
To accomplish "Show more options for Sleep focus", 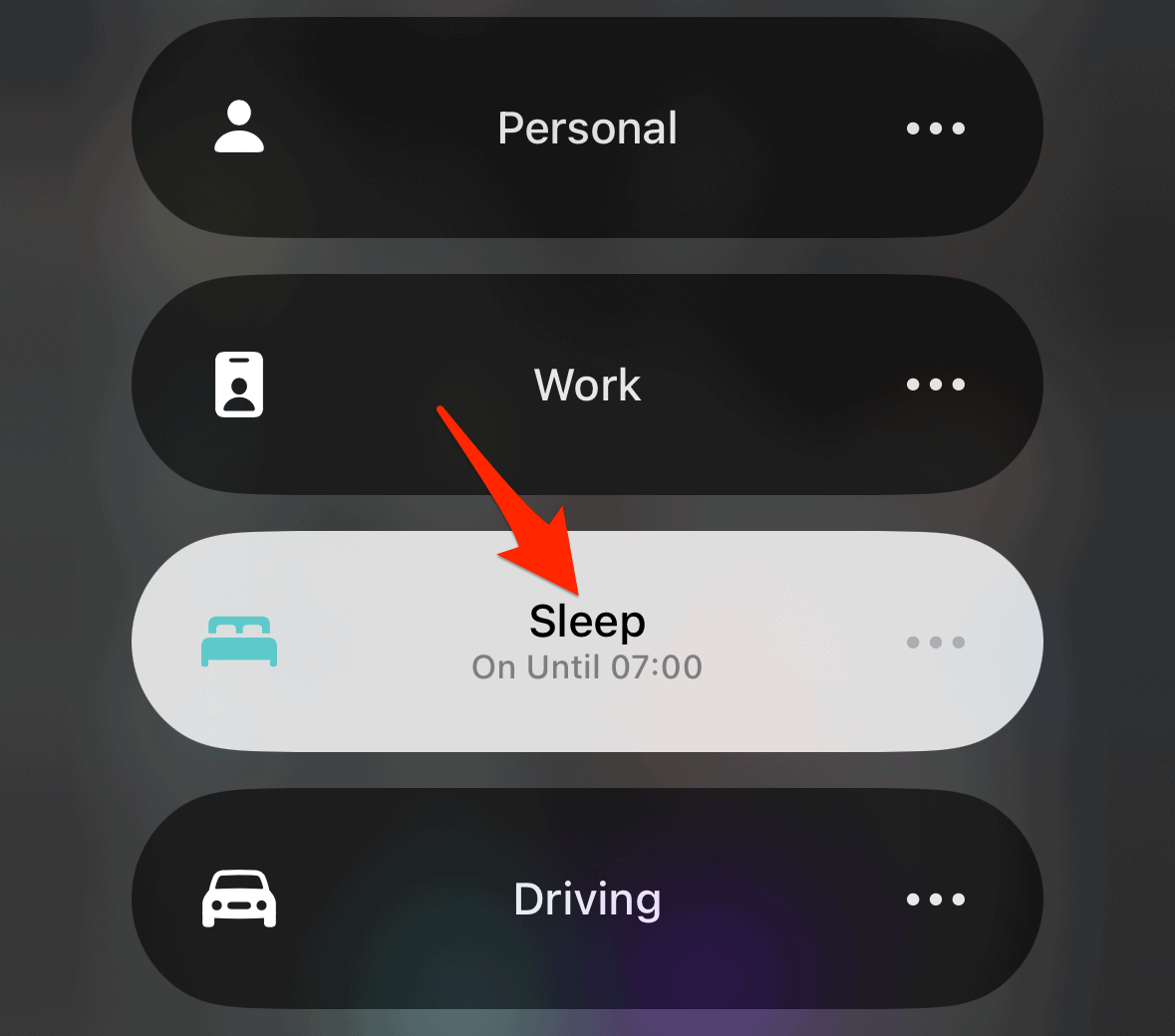I will tap(935, 643).
